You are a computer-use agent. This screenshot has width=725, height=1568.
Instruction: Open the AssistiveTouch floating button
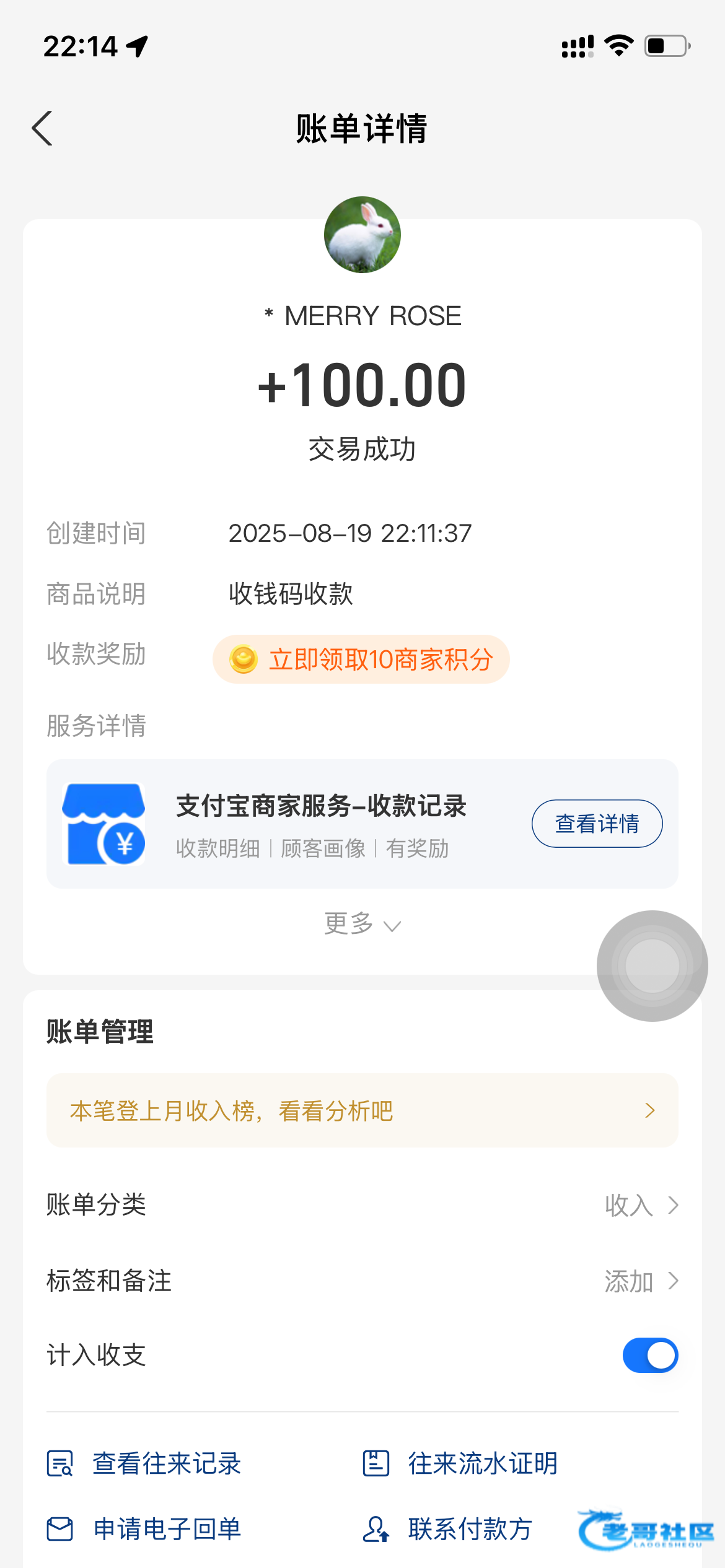tap(652, 965)
